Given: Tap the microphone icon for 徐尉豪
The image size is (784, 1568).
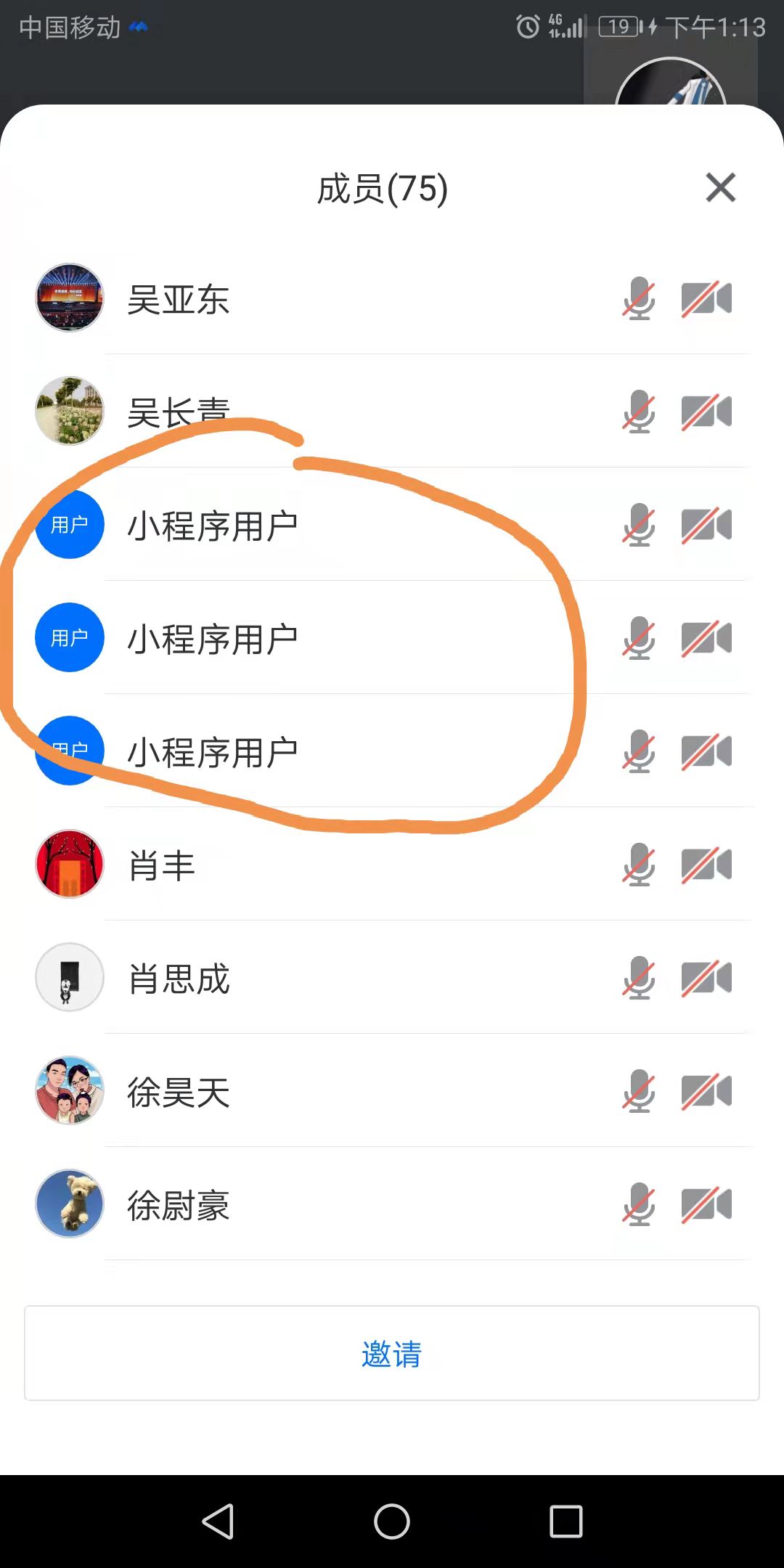Looking at the screenshot, I should point(639,1204).
